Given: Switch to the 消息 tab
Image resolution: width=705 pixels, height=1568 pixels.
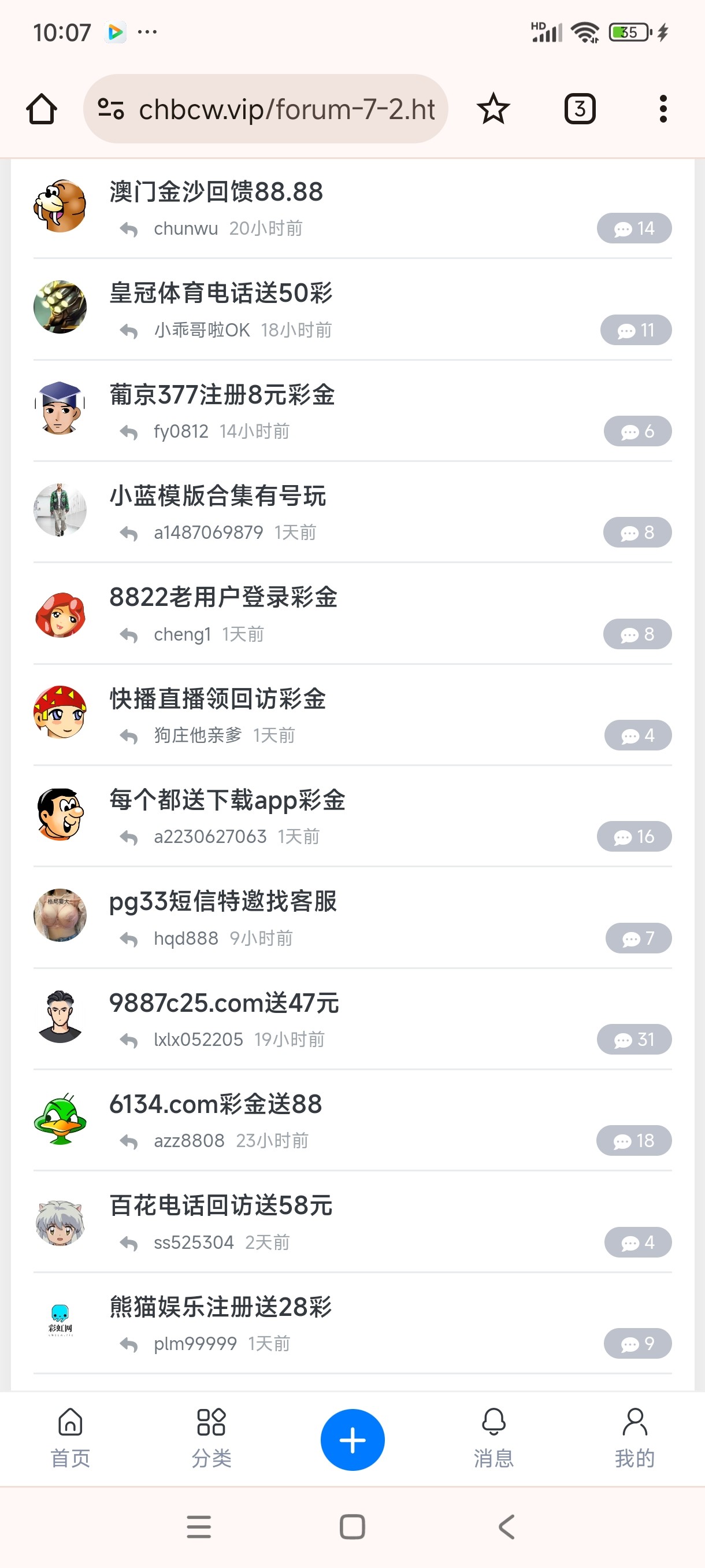Looking at the screenshot, I should pos(493,1438).
